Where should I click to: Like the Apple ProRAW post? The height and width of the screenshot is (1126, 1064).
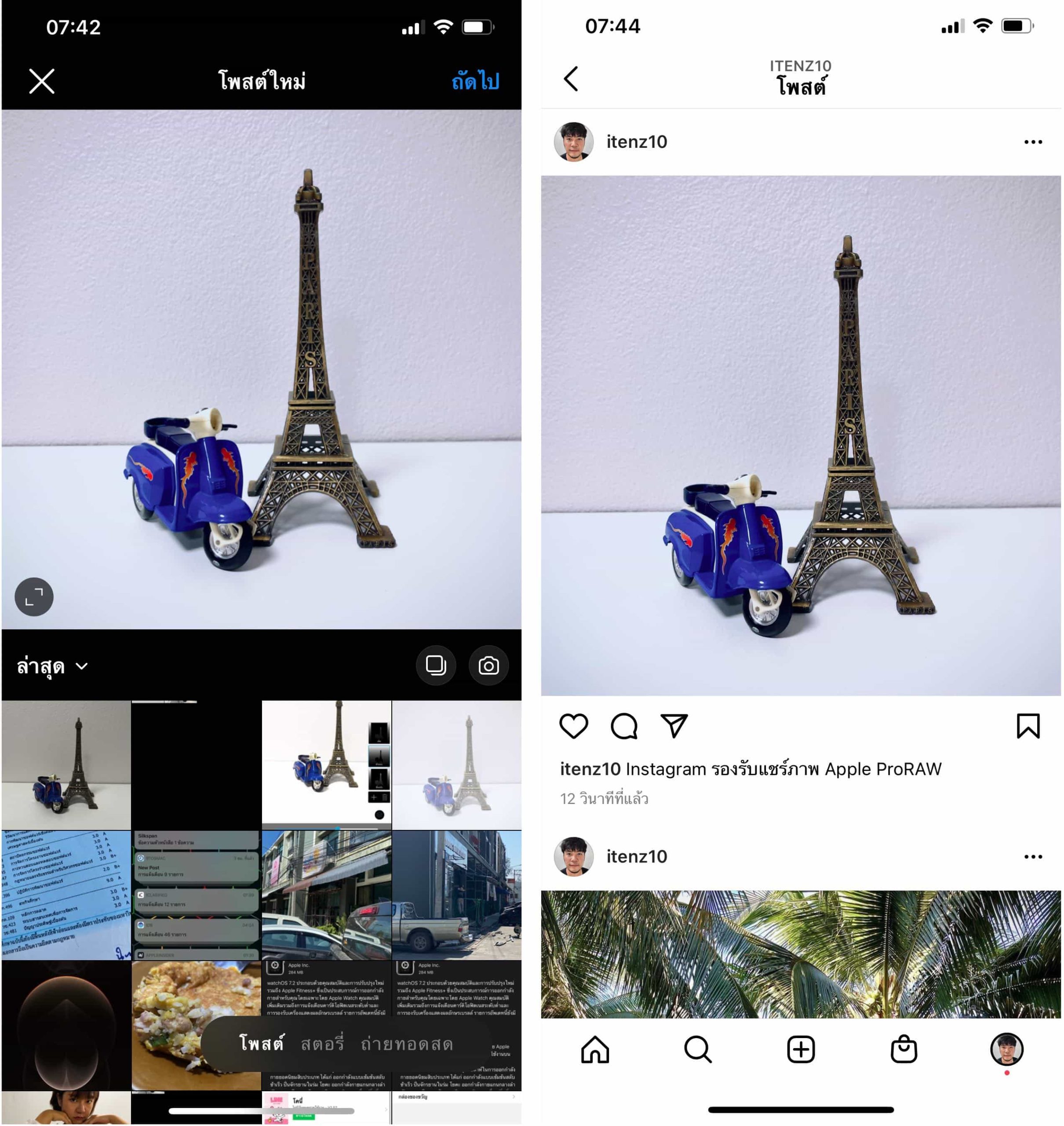click(573, 725)
